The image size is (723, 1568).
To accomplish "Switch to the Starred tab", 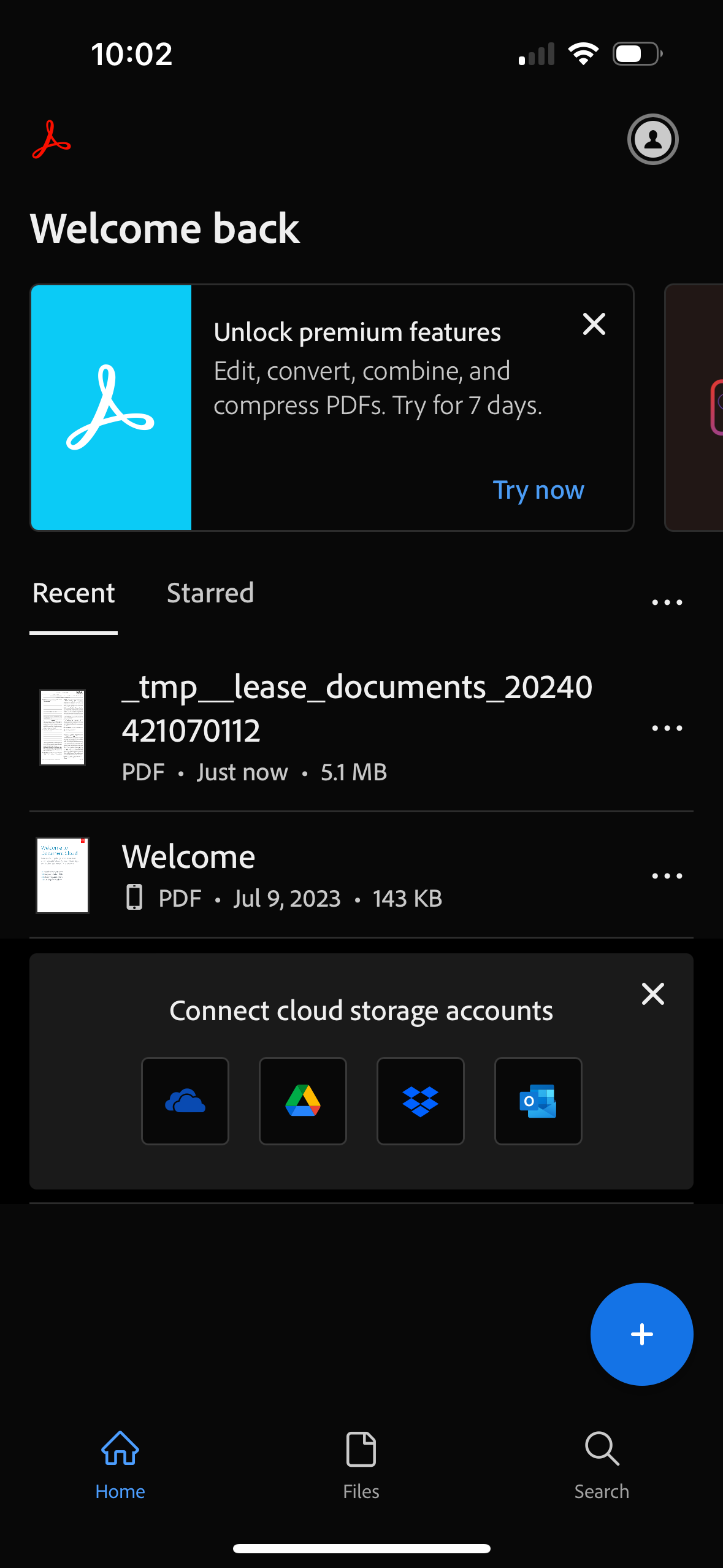I will [x=210, y=593].
